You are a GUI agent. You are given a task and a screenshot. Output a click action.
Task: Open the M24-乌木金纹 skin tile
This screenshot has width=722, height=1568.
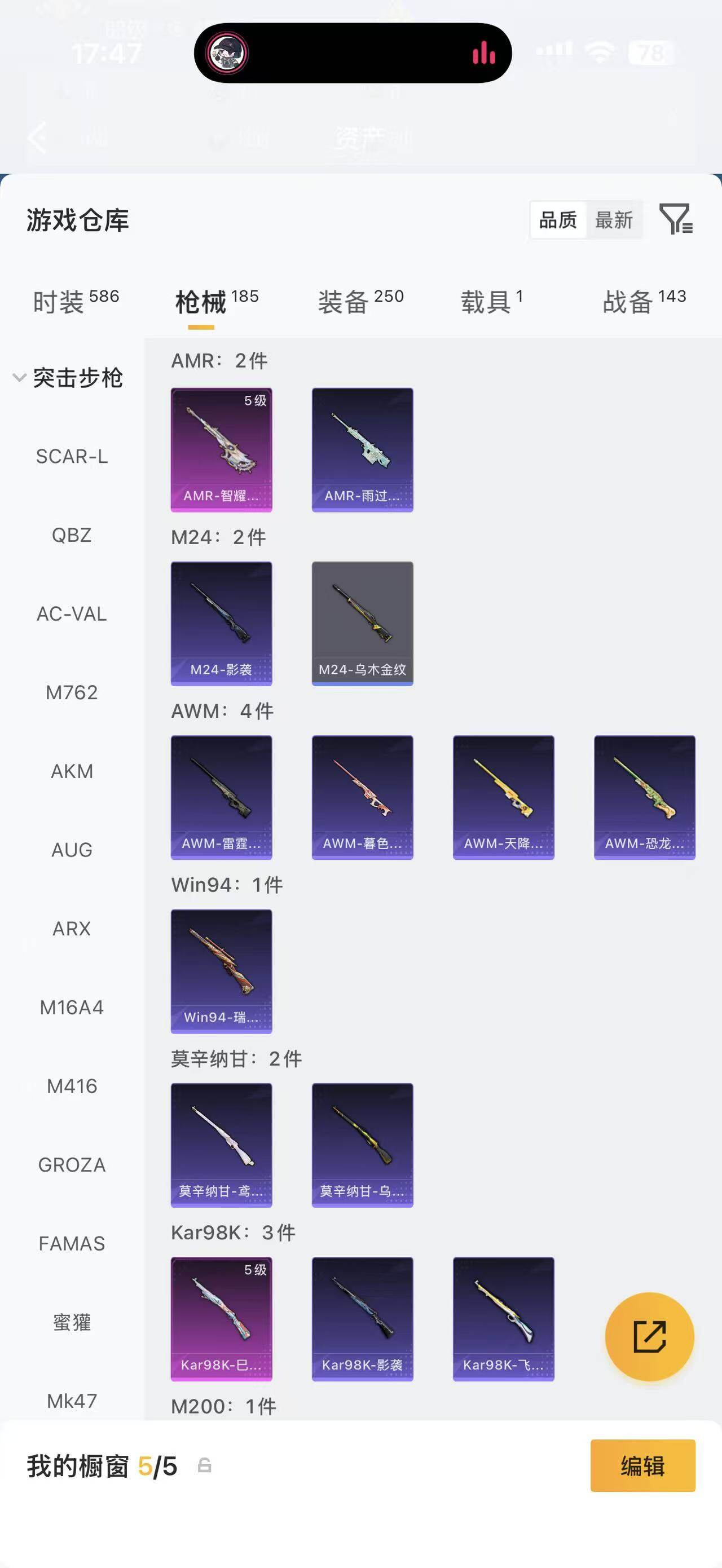pyautogui.click(x=362, y=623)
